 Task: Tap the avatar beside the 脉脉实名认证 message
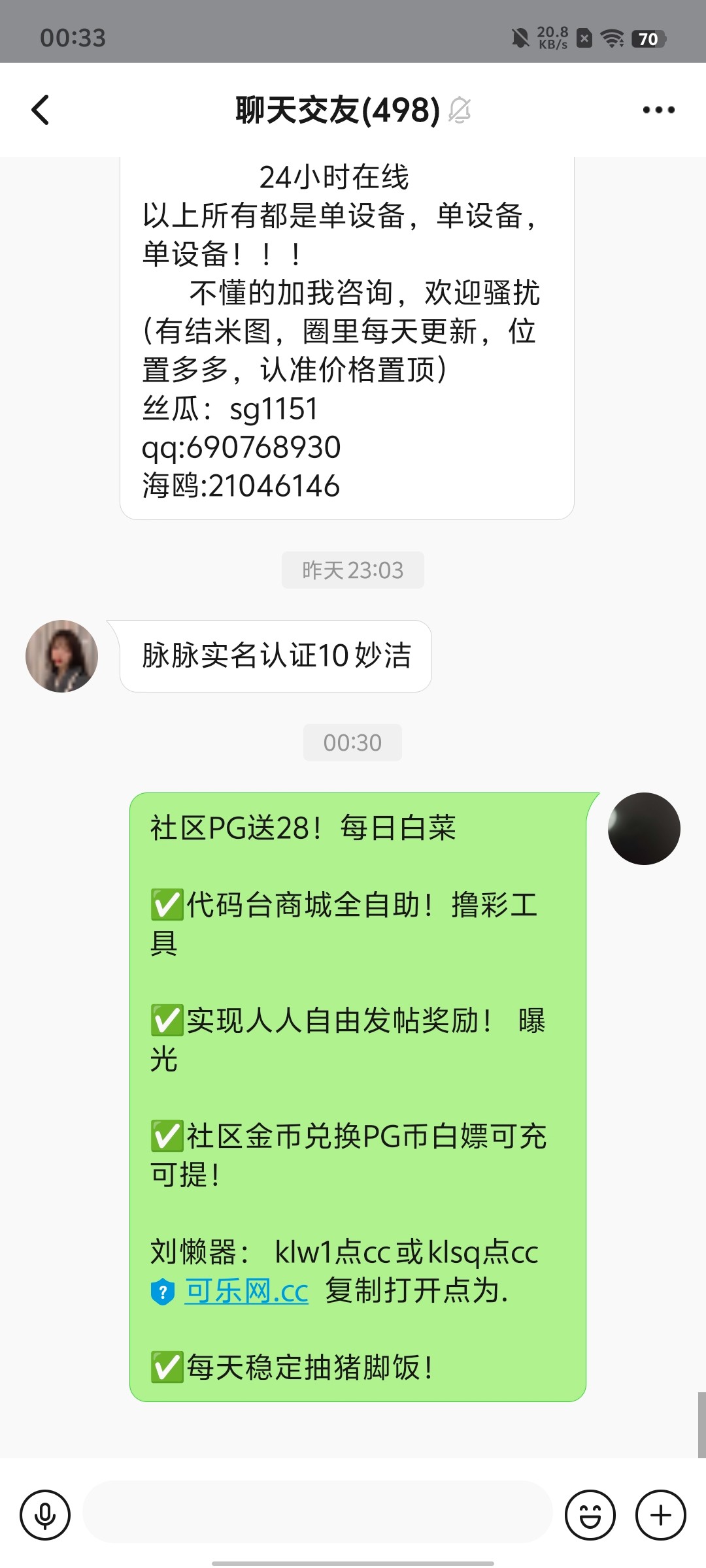[62, 655]
